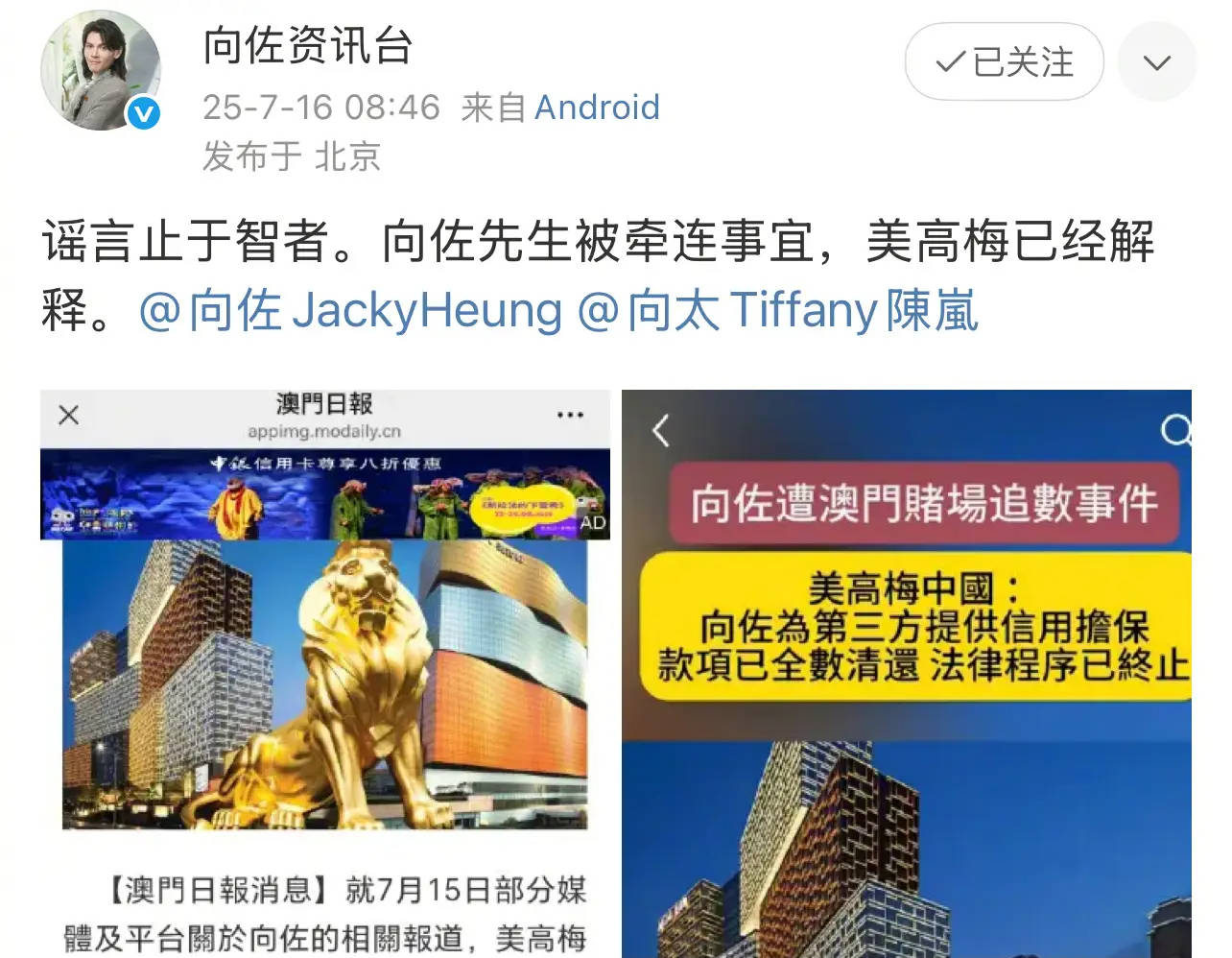1232x958 pixels.
Task: View the 澳門日報 screenshot image
Action: (x=325, y=672)
